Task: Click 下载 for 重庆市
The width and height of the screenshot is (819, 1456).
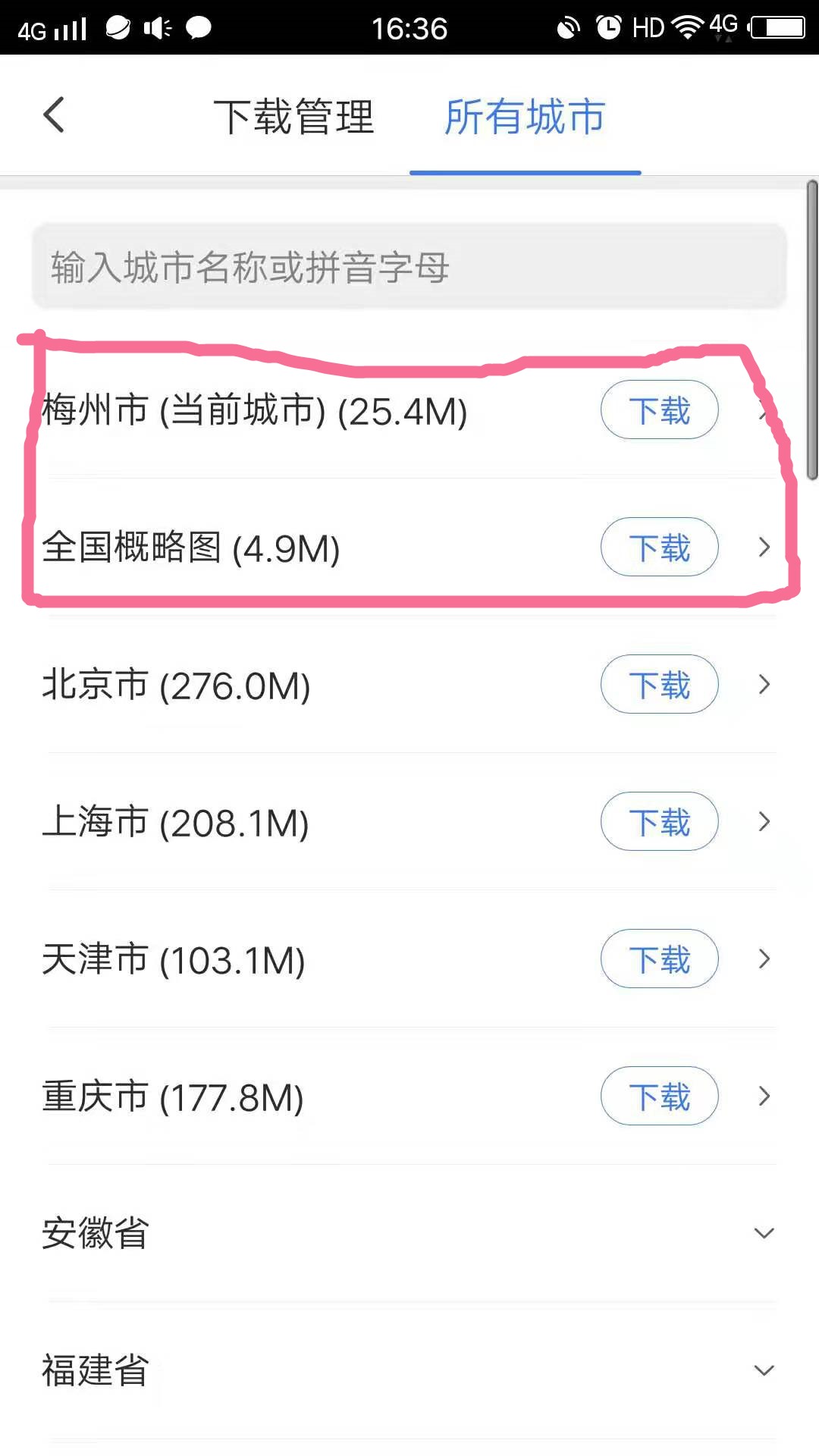Action: coord(659,1096)
